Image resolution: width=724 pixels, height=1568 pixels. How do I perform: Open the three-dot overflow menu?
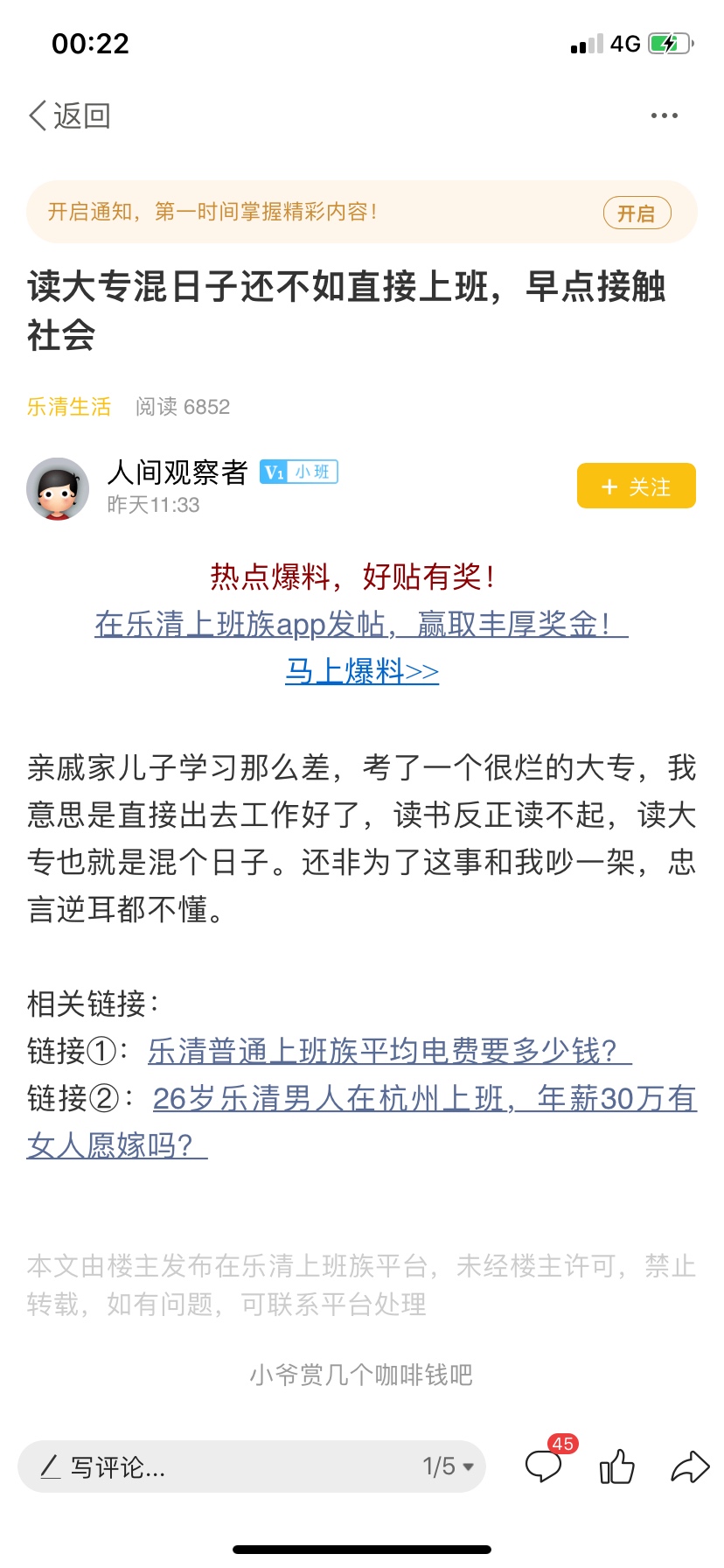coord(664,115)
